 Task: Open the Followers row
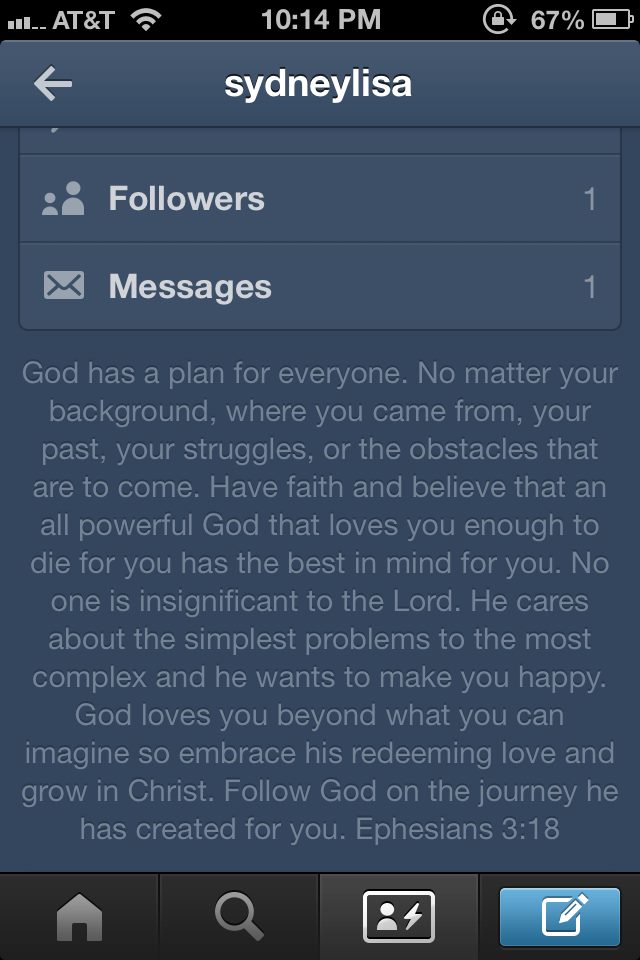320,199
